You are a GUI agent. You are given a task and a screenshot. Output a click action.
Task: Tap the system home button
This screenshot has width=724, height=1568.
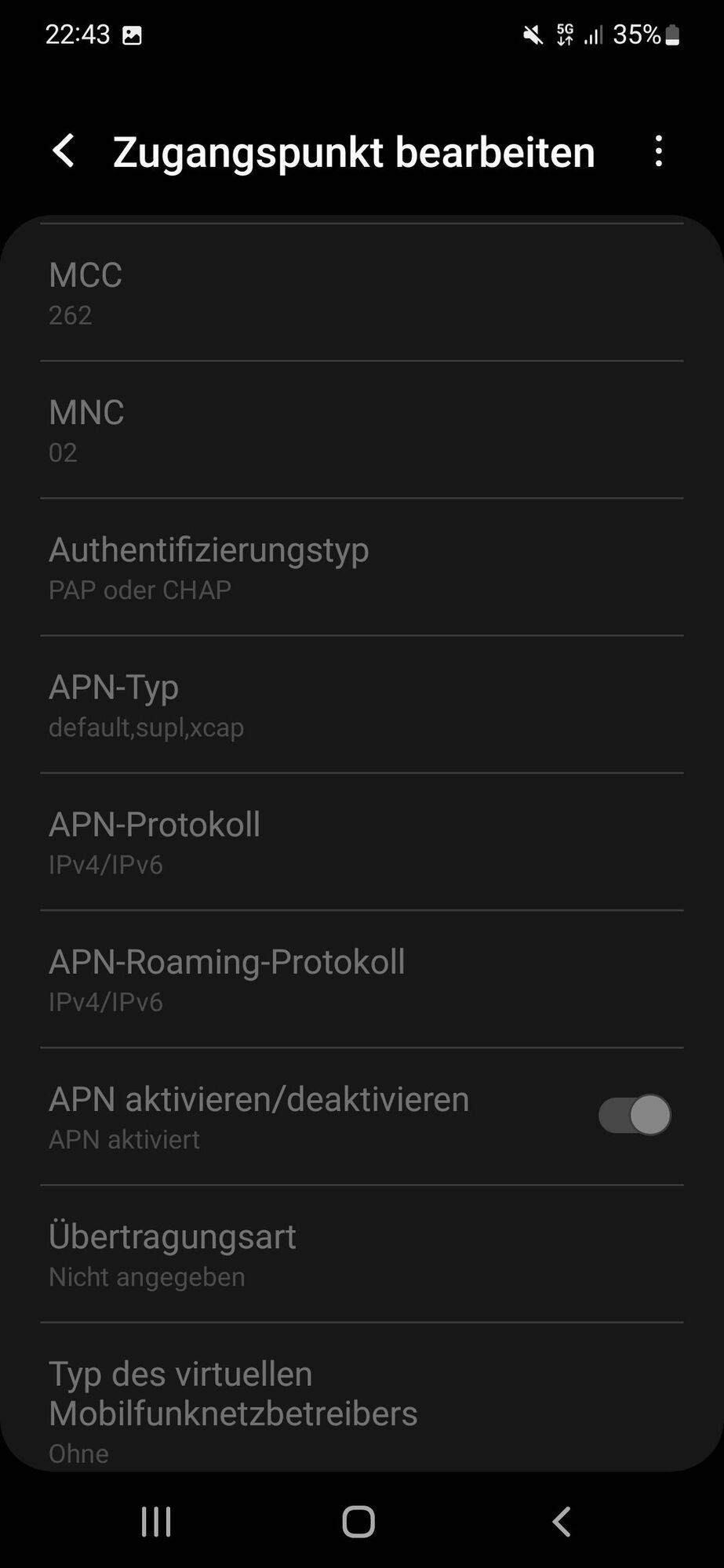point(358,1522)
